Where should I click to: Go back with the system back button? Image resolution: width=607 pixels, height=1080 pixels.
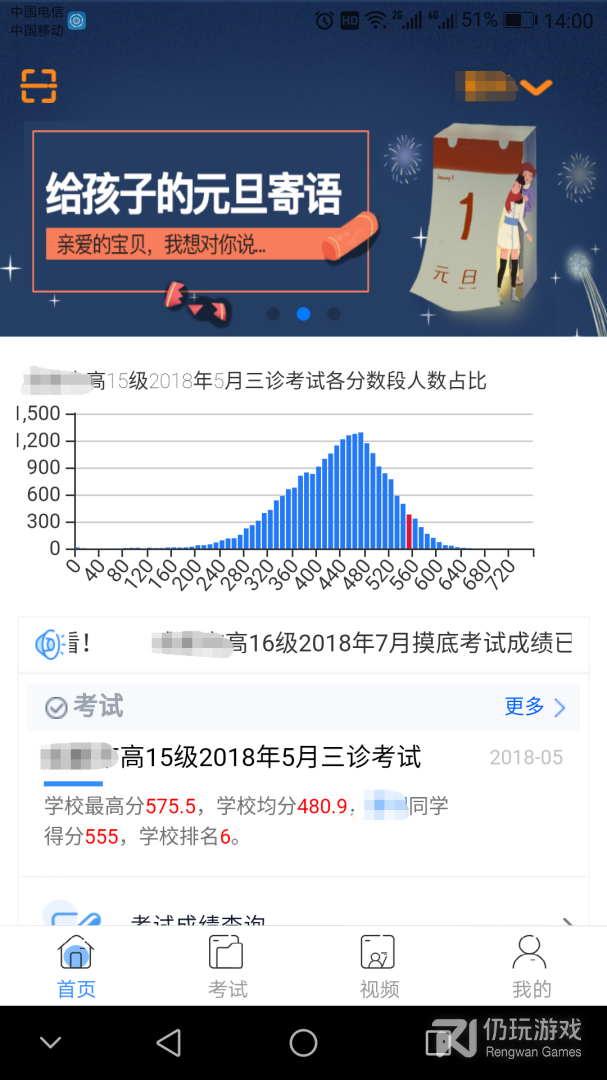[x=169, y=1043]
